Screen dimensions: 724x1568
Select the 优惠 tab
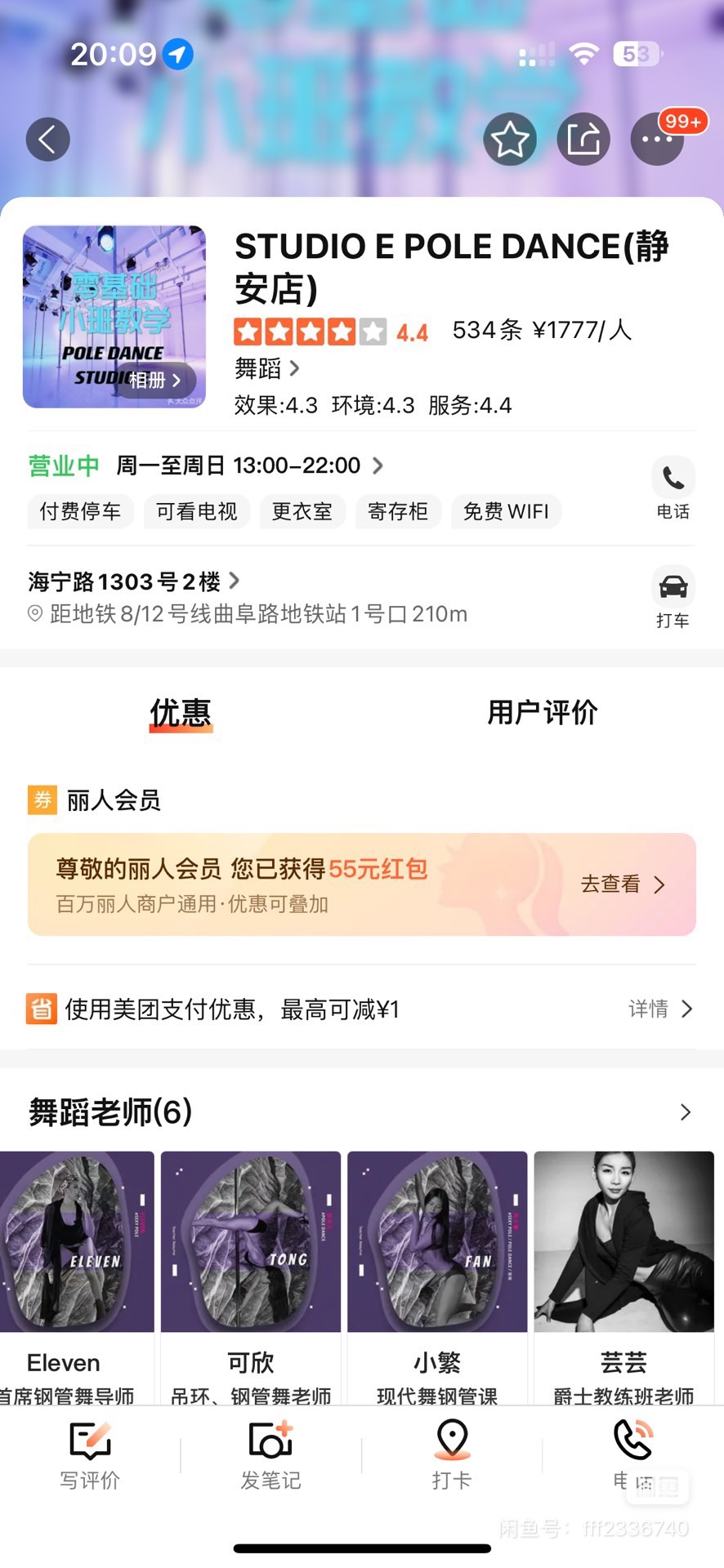tap(181, 713)
